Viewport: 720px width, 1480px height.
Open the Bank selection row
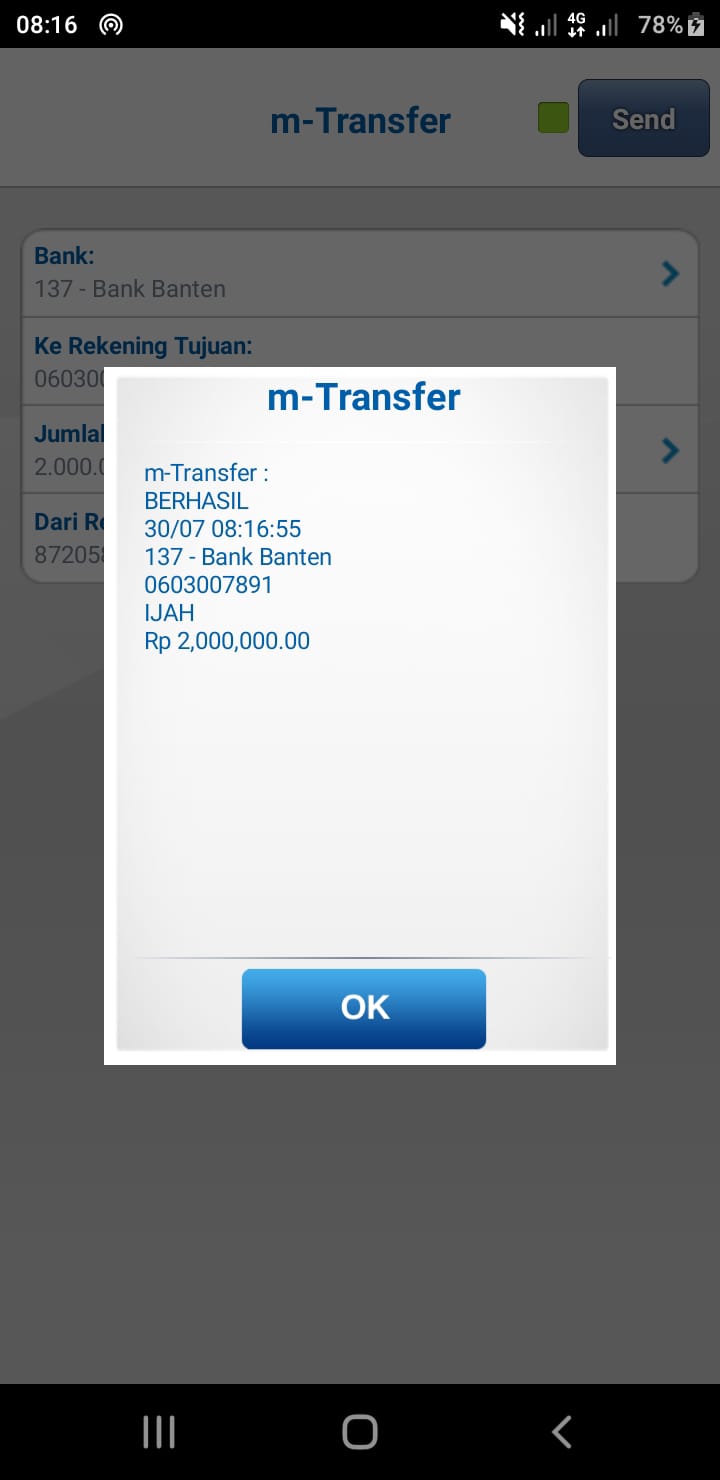click(360, 274)
